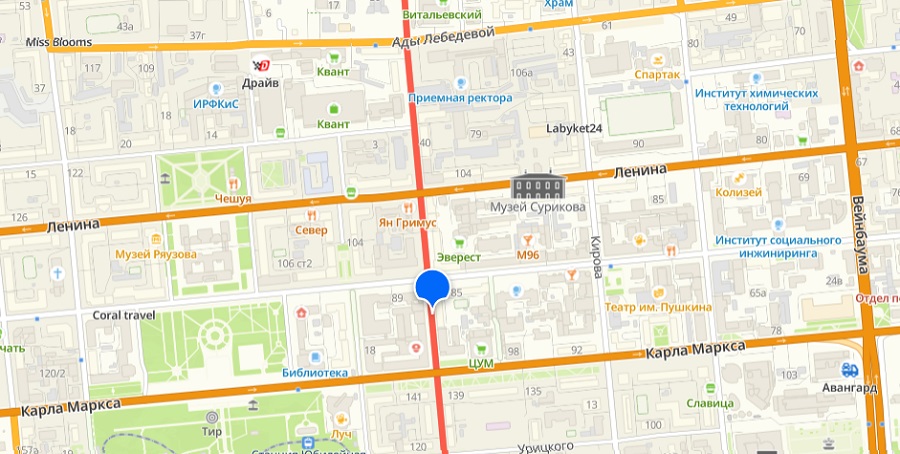Tap the Чешуя restaurant marker
The image size is (900, 454).
(x=234, y=183)
